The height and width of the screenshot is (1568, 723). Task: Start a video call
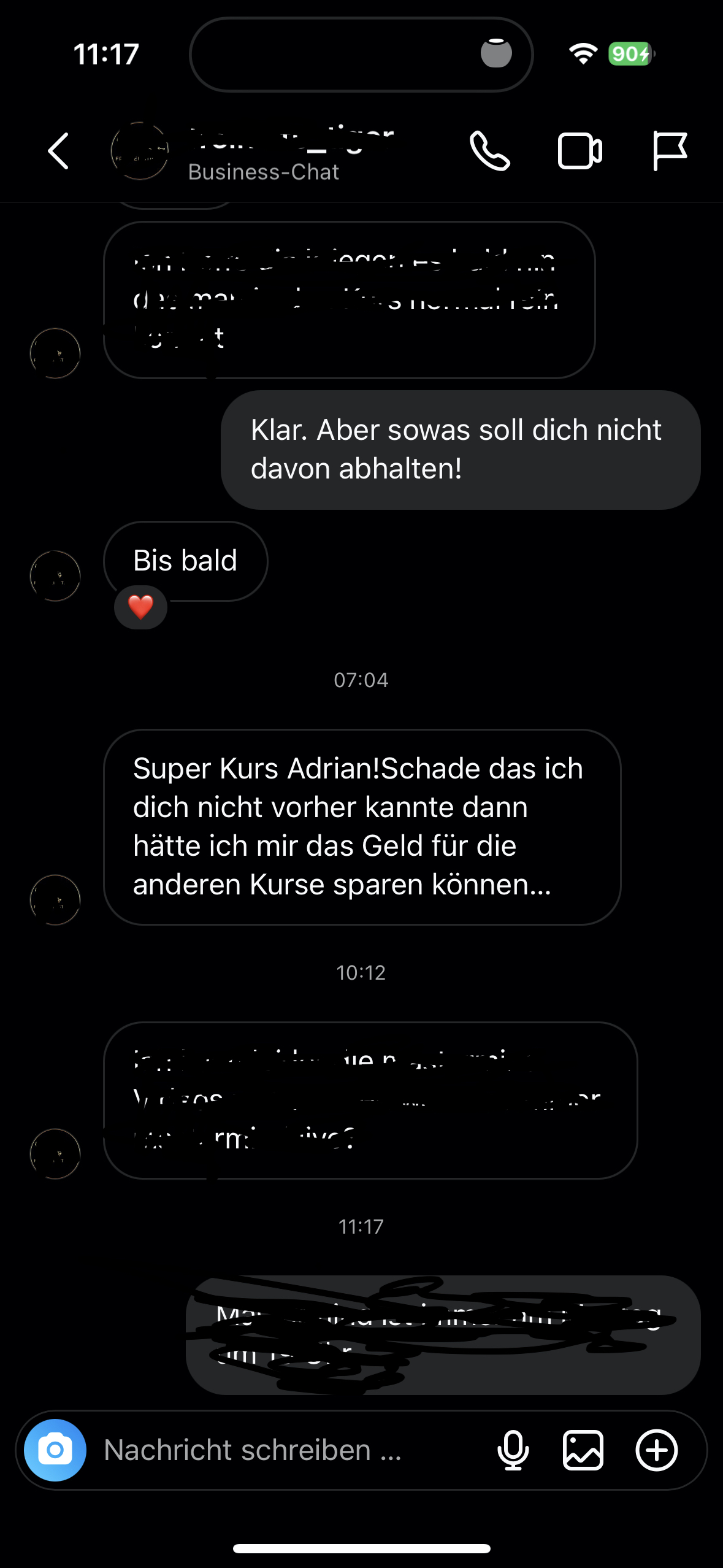coord(580,150)
